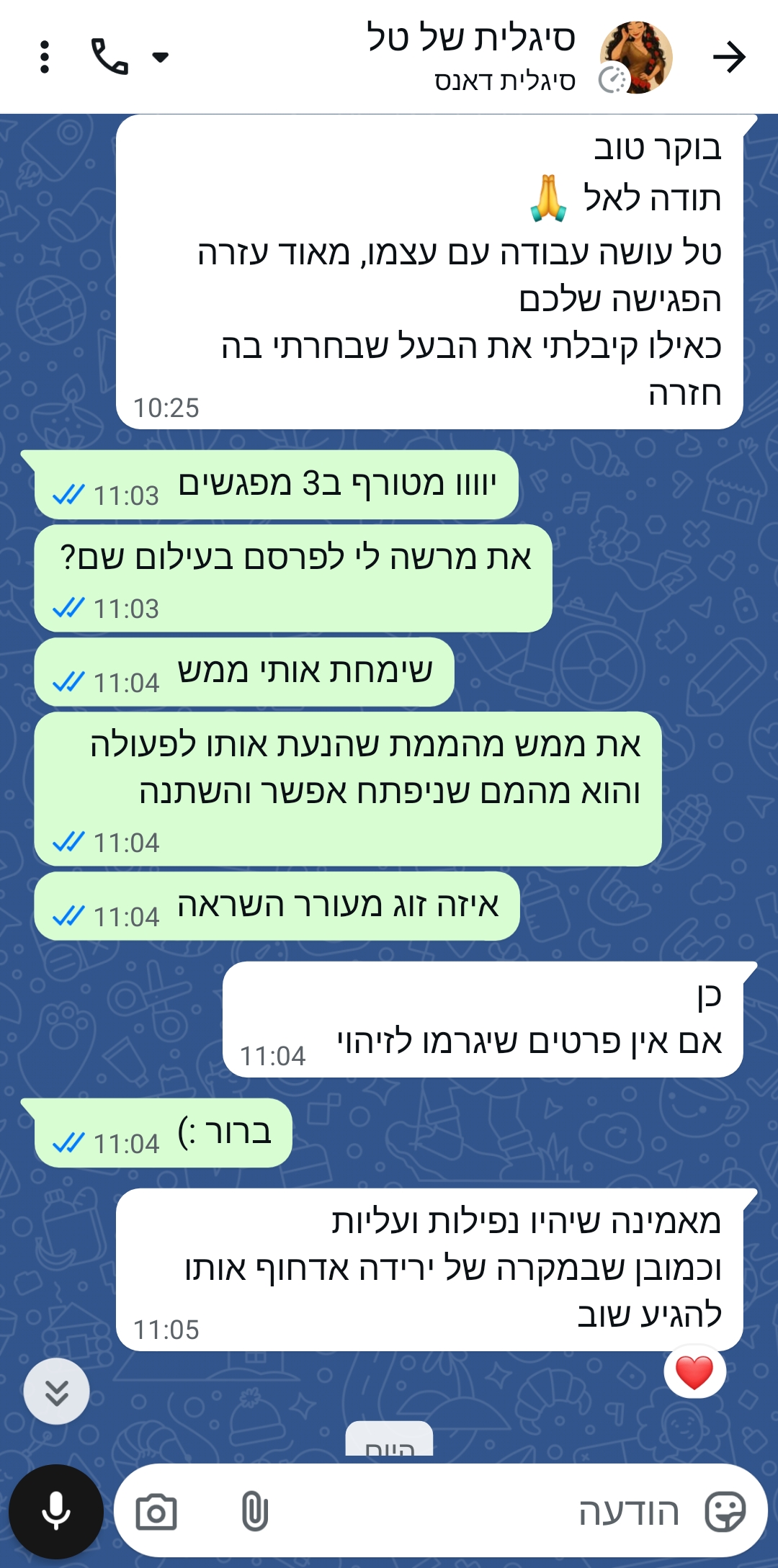This screenshot has width=778, height=1568.
Task: Open the contact's profile picture
Action: [x=637, y=57]
